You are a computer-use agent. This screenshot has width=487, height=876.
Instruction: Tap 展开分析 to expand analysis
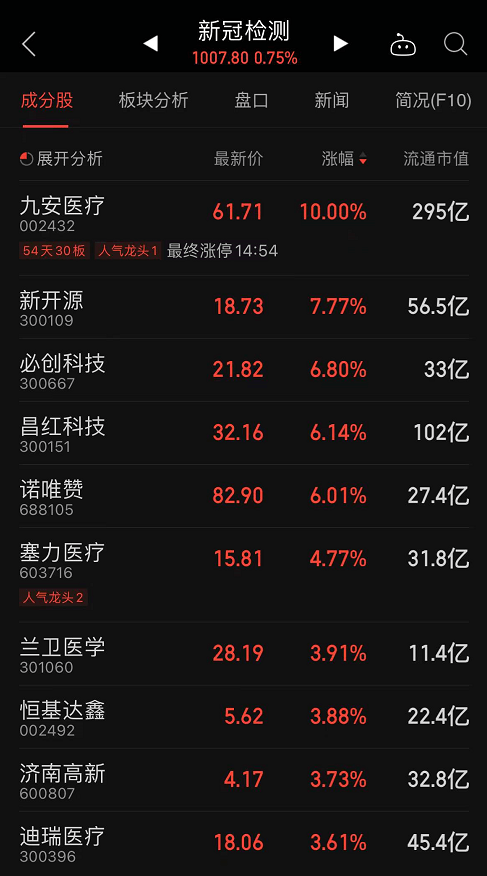[x=61, y=159]
